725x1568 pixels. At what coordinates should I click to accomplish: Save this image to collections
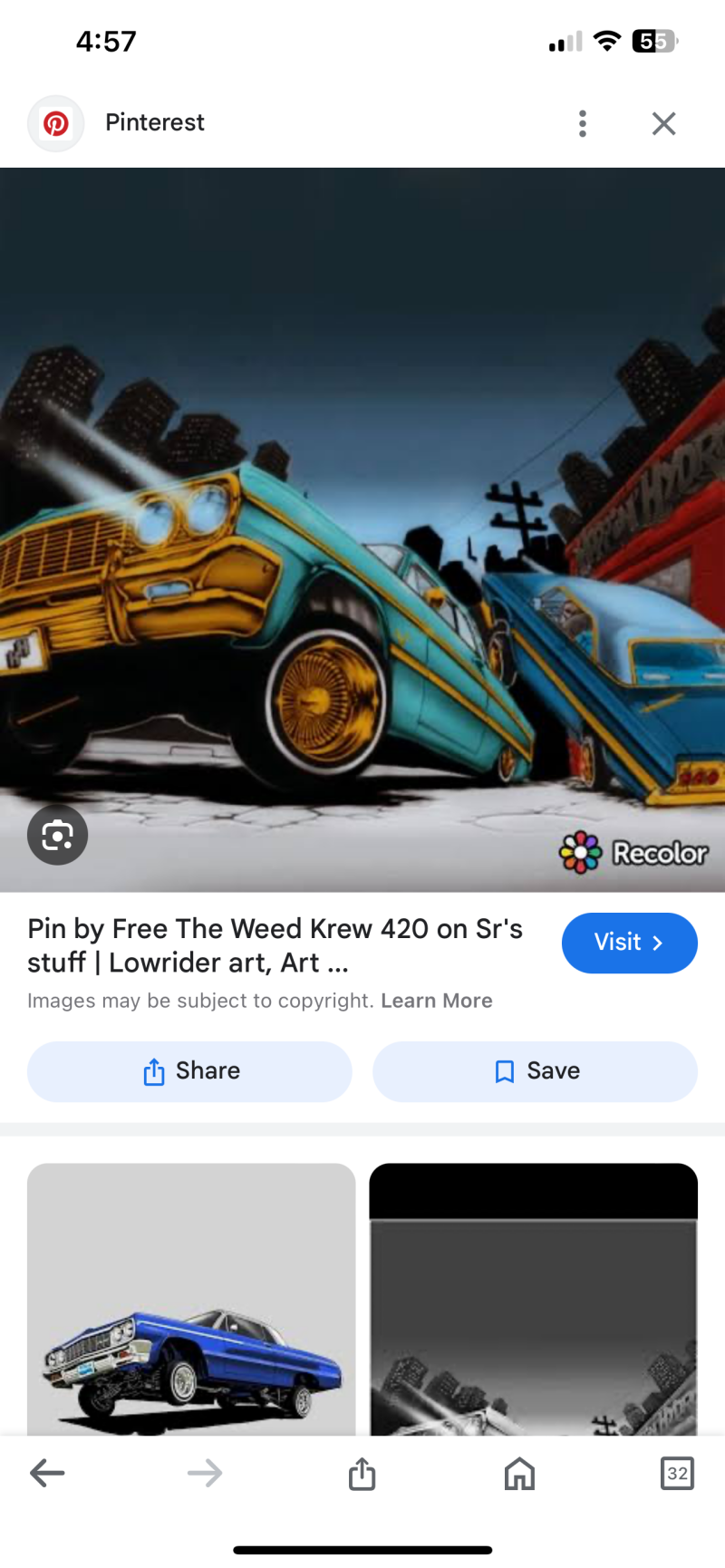(x=535, y=1071)
